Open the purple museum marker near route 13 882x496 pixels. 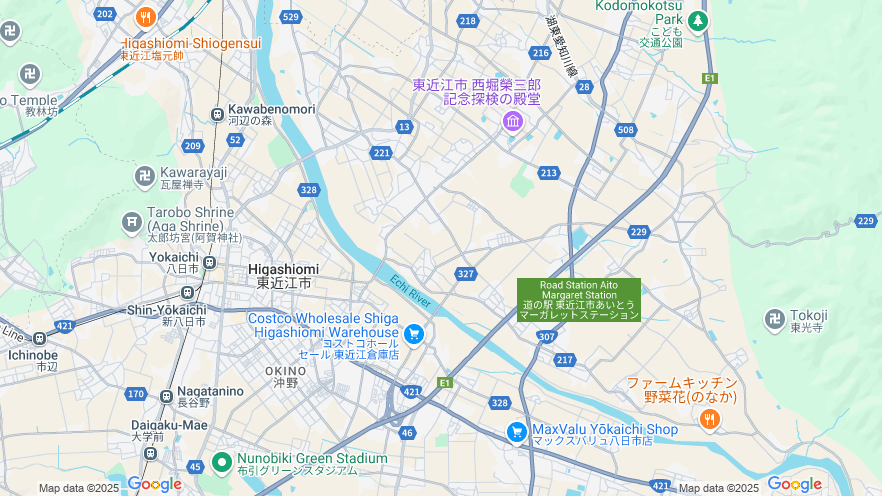click(513, 122)
